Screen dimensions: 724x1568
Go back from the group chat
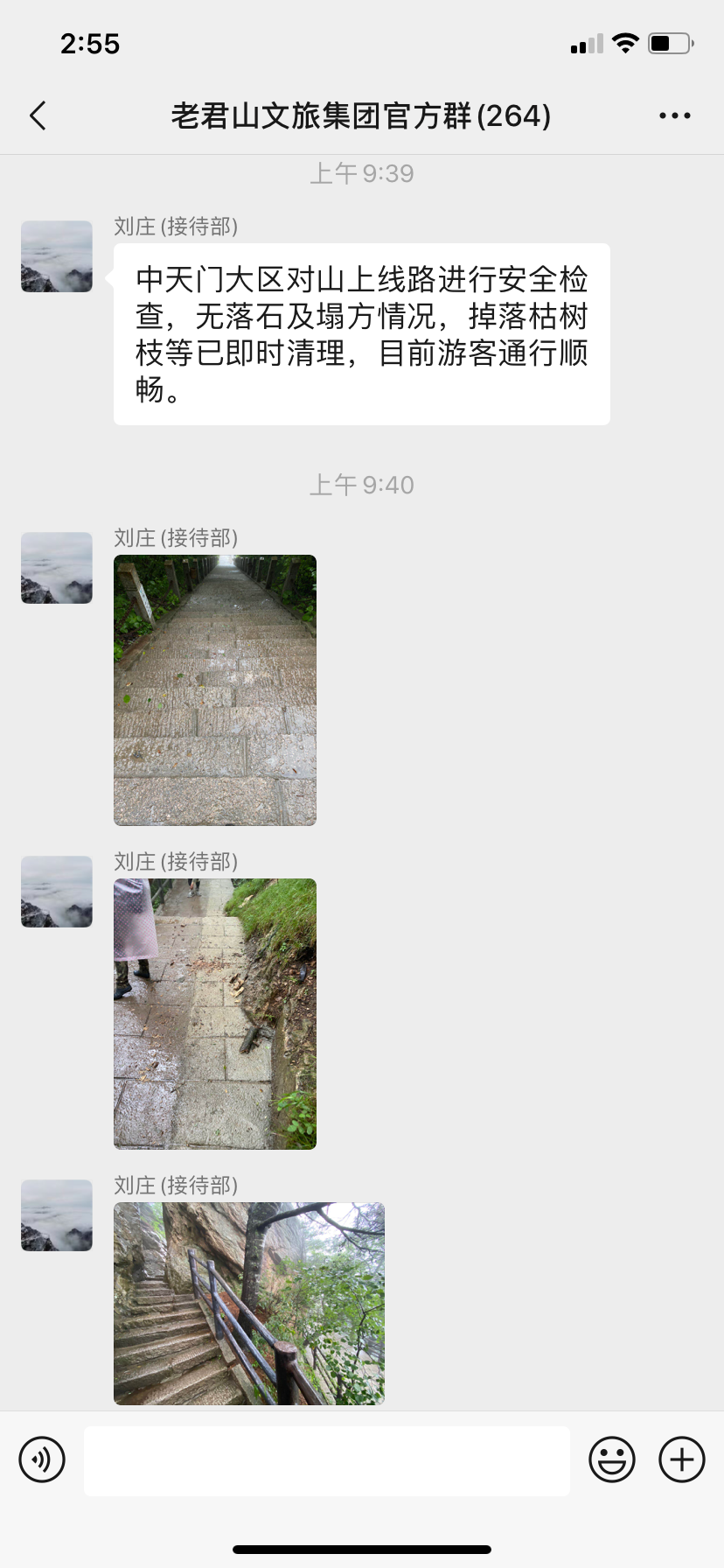(38, 115)
